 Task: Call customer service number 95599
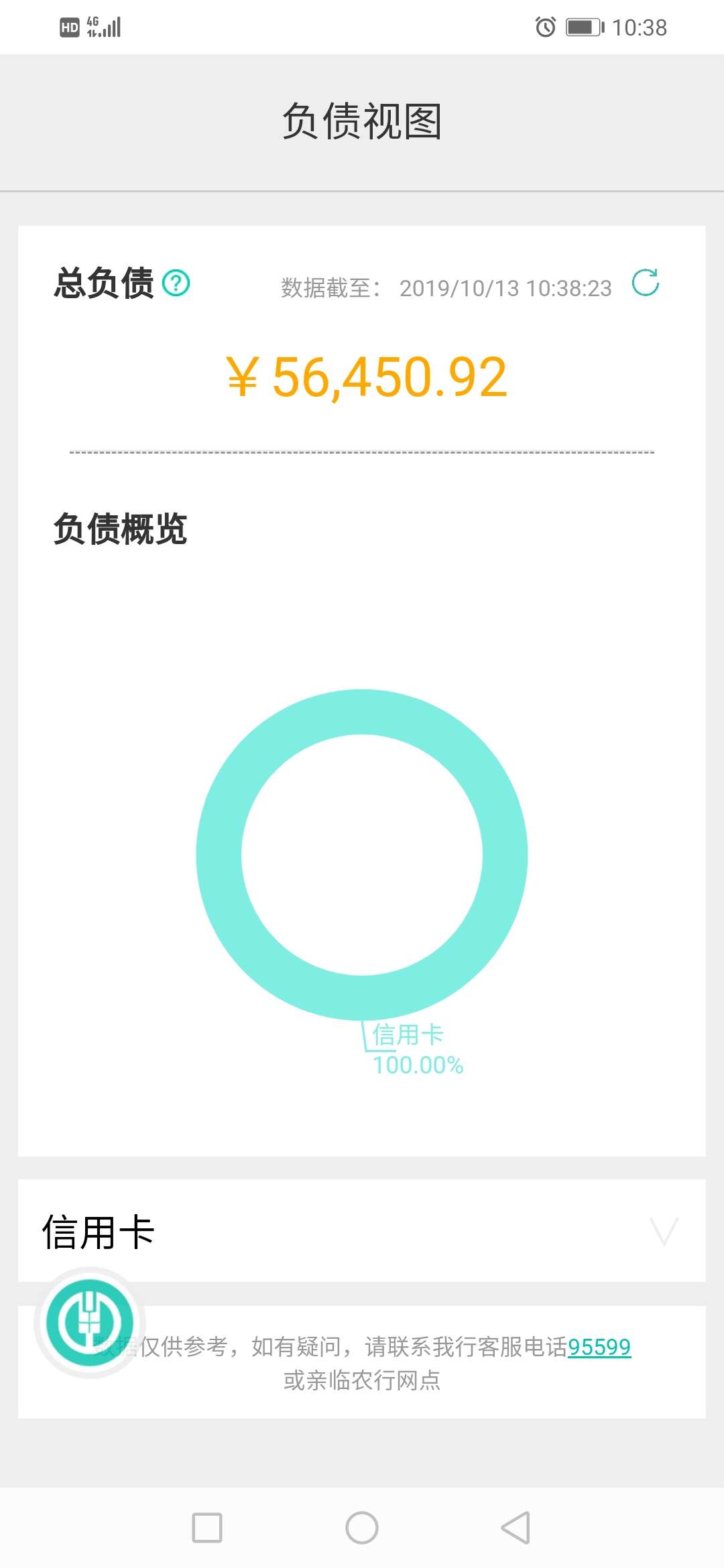[599, 1346]
